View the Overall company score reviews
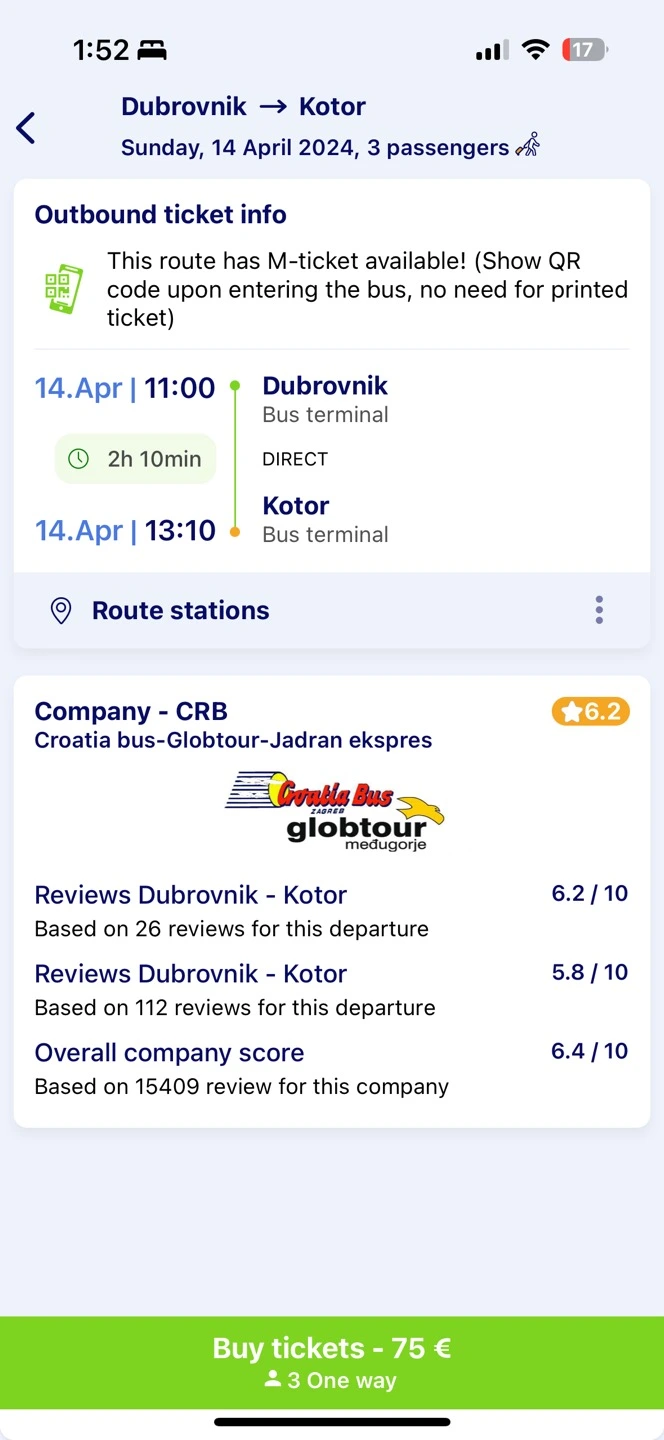 [169, 1053]
